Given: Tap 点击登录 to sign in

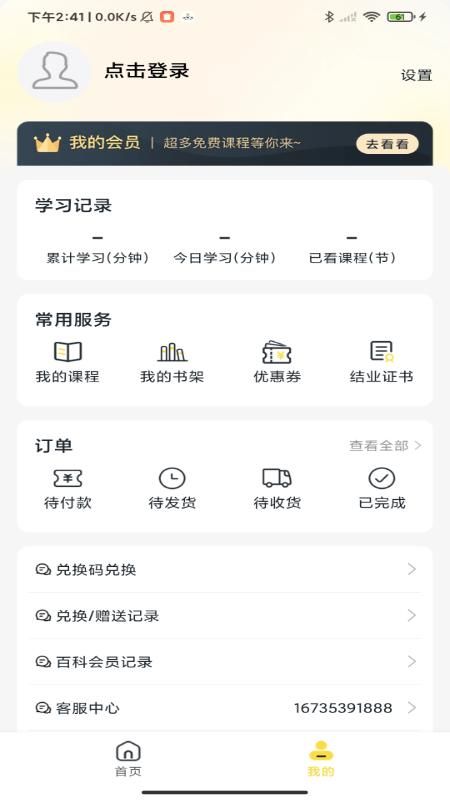Looking at the screenshot, I should (x=147, y=70).
